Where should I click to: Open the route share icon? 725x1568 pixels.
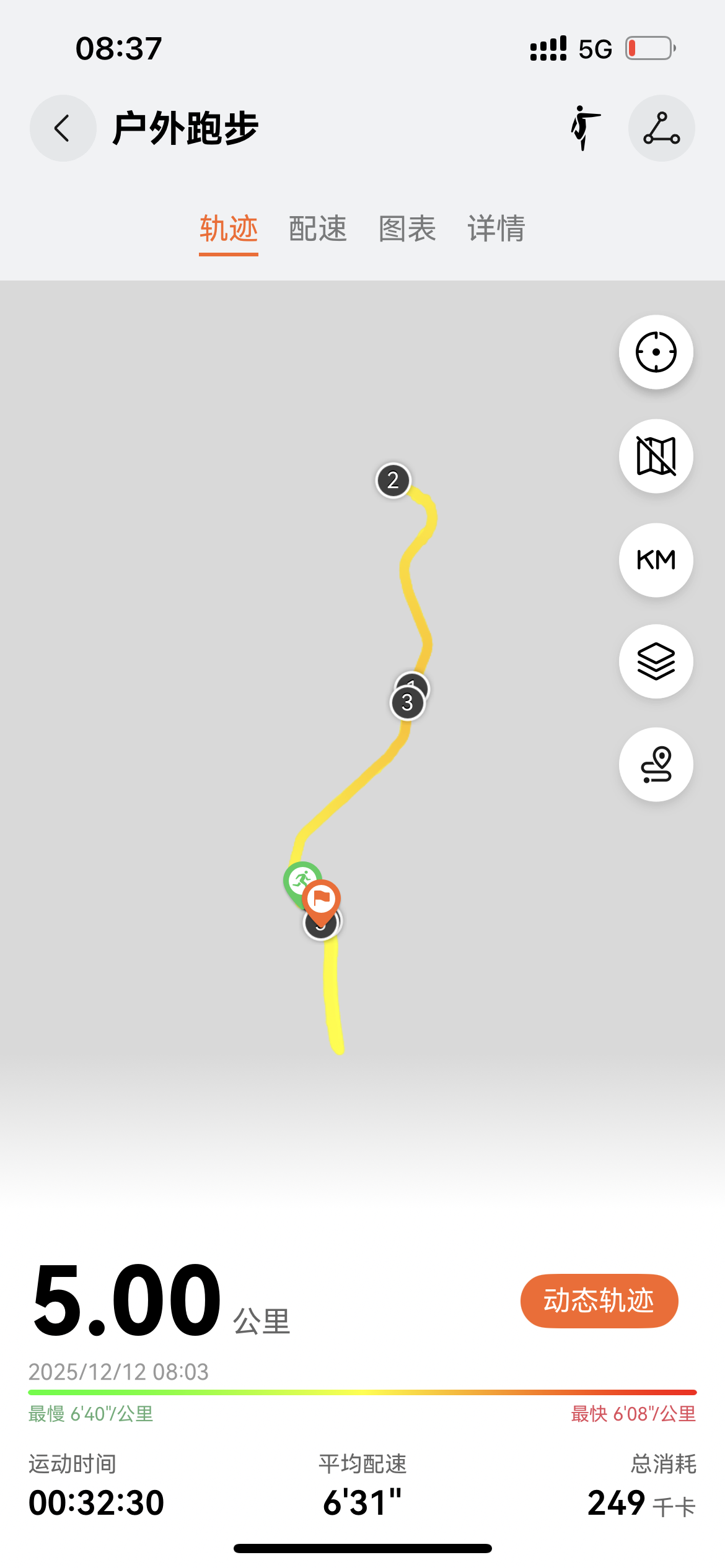coord(661,128)
